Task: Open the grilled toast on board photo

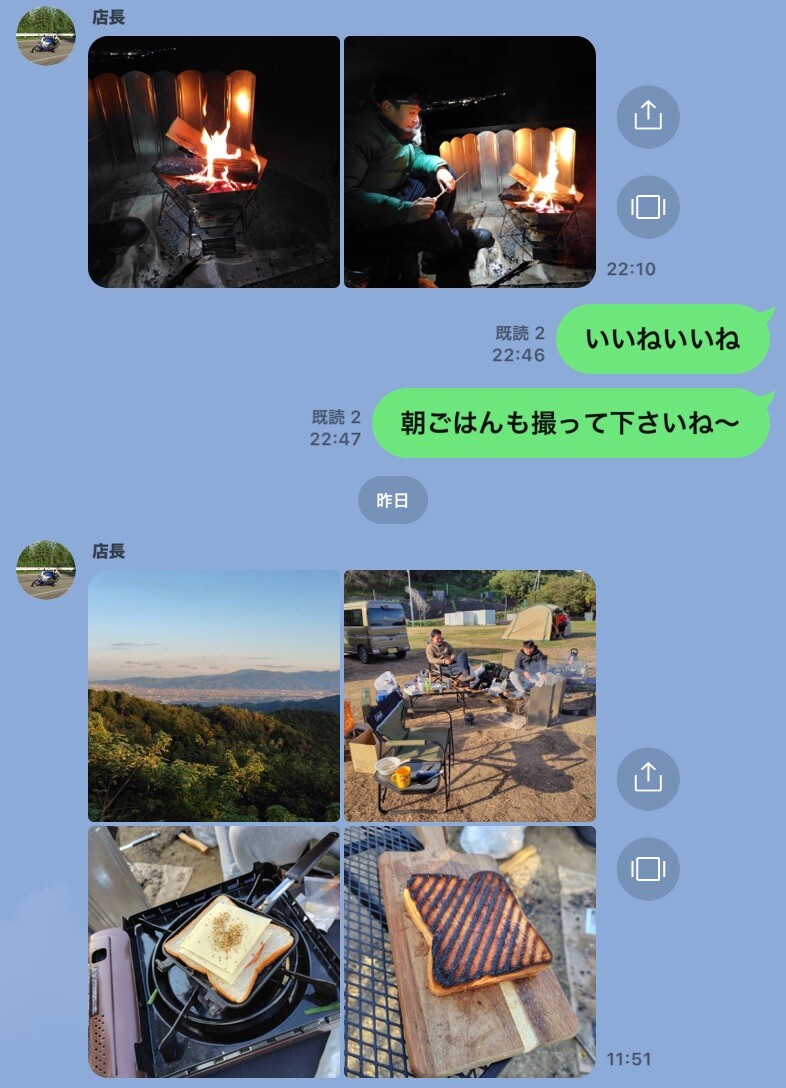Action: point(470,951)
